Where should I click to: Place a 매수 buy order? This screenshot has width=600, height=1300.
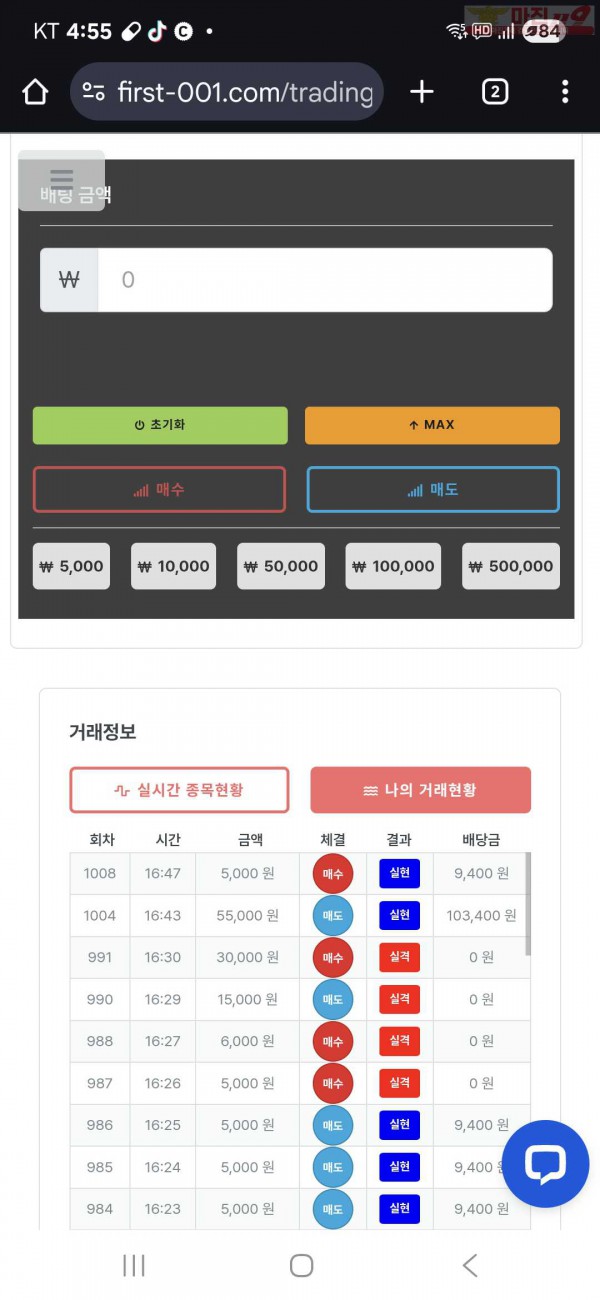[x=160, y=490]
